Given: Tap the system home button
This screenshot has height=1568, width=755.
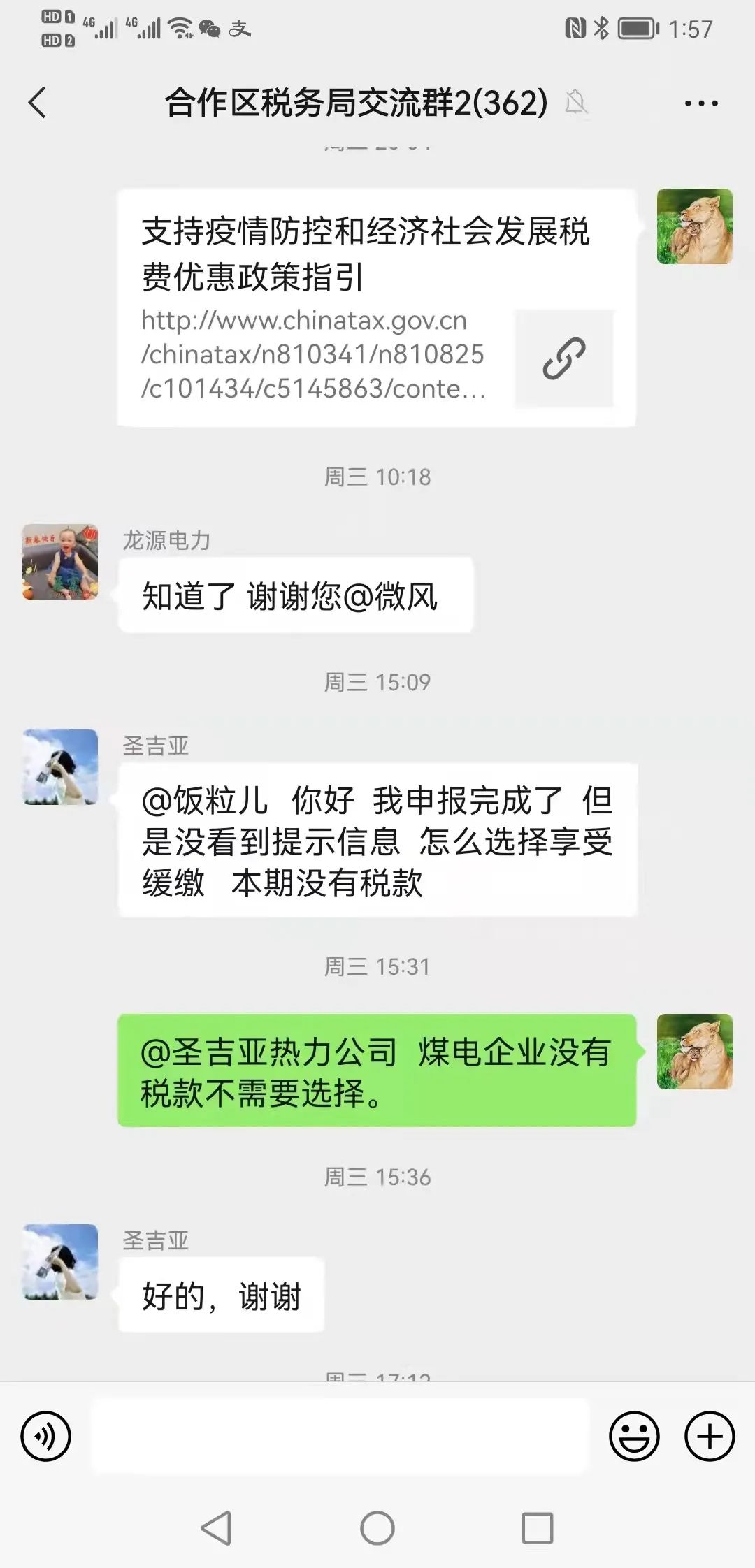Looking at the screenshot, I should 377,1527.
